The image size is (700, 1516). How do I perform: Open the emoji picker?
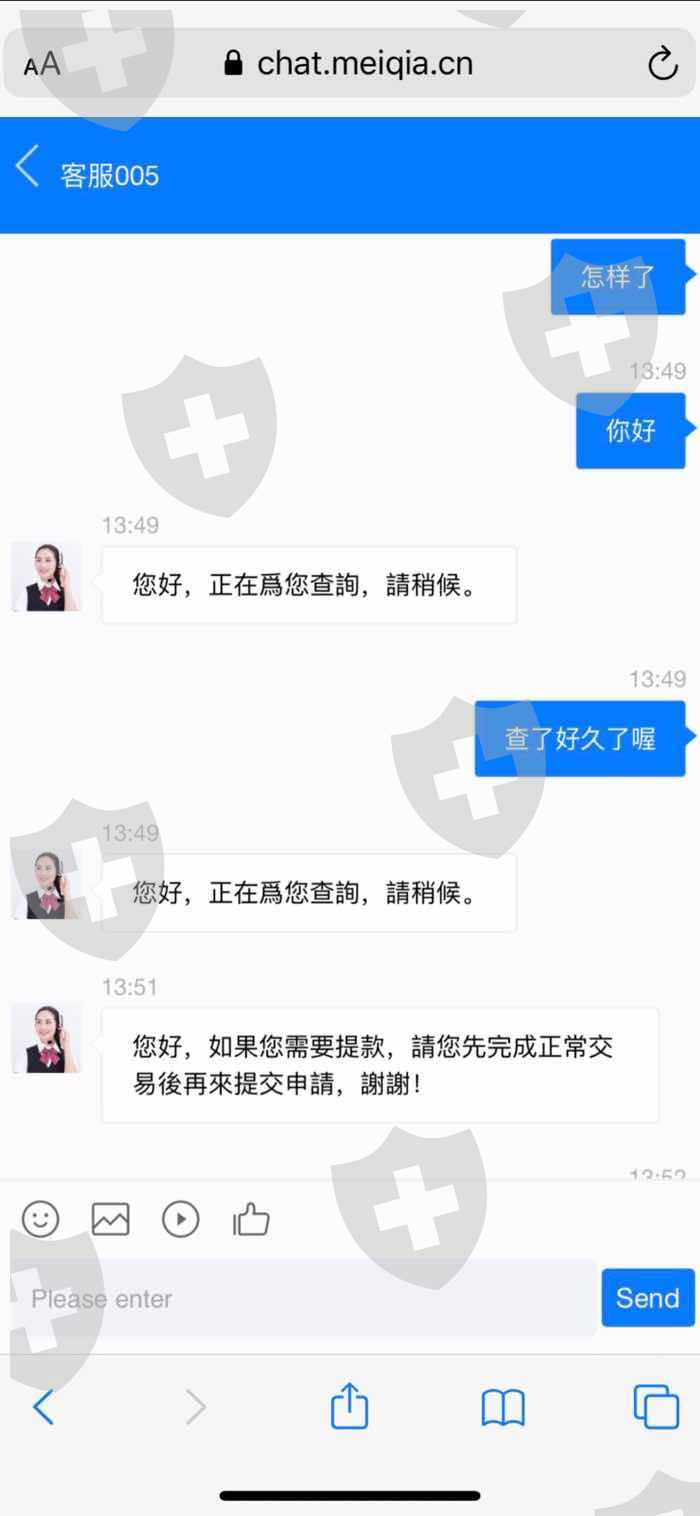pyautogui.click(x=41, y=1219)
